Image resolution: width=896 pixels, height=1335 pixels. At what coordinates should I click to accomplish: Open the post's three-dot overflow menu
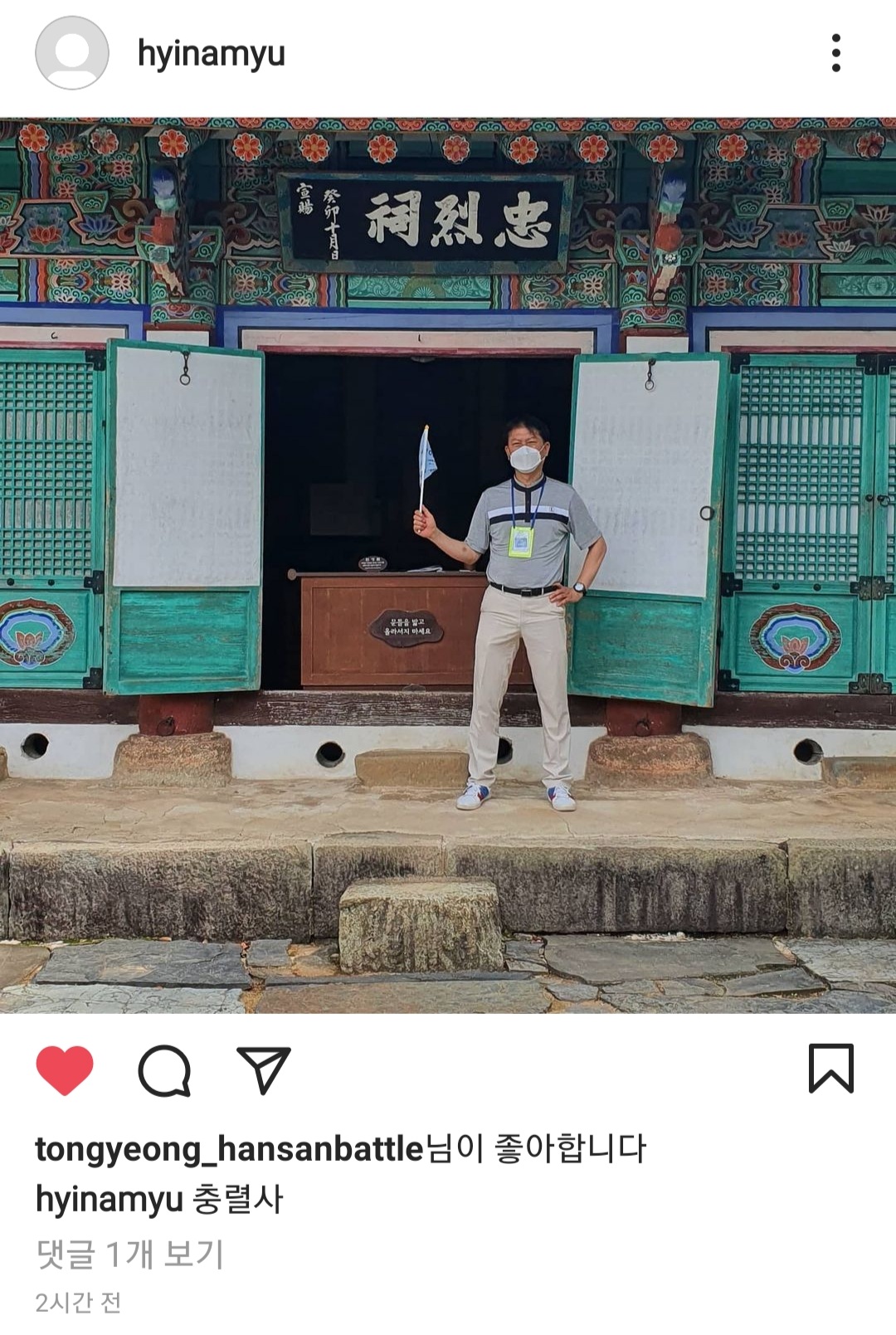coord(835,53)
